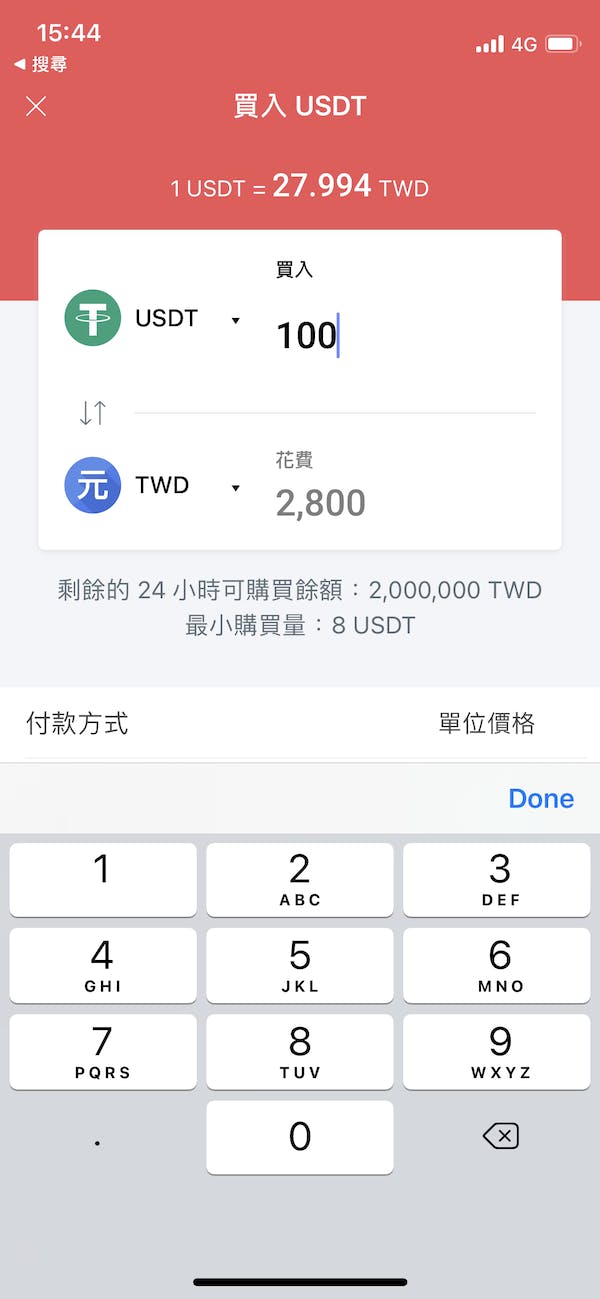Enter digit 1 on the keypad

point(102,879)
